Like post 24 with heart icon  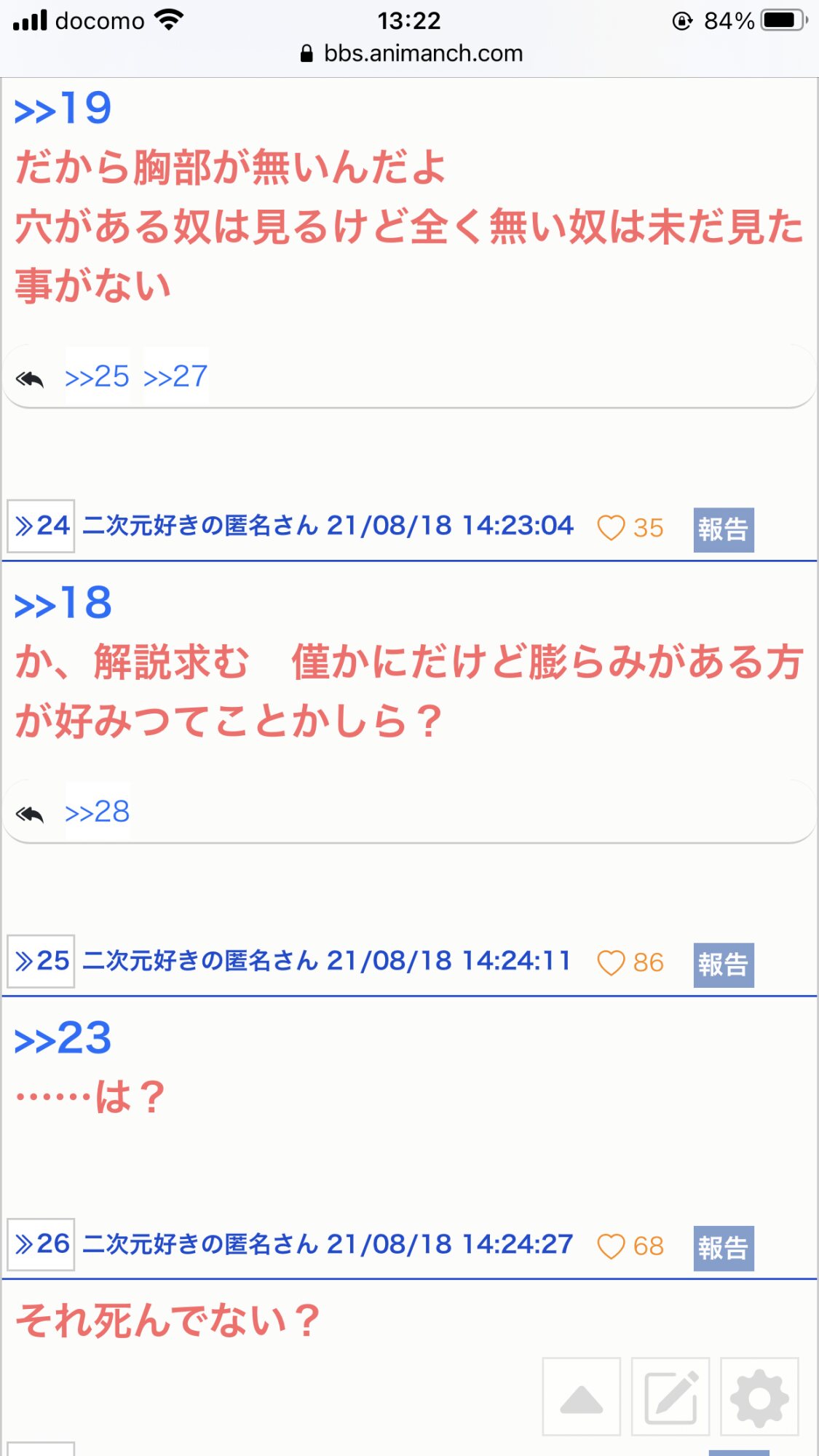pyautogui.click(x=611, y=528)
